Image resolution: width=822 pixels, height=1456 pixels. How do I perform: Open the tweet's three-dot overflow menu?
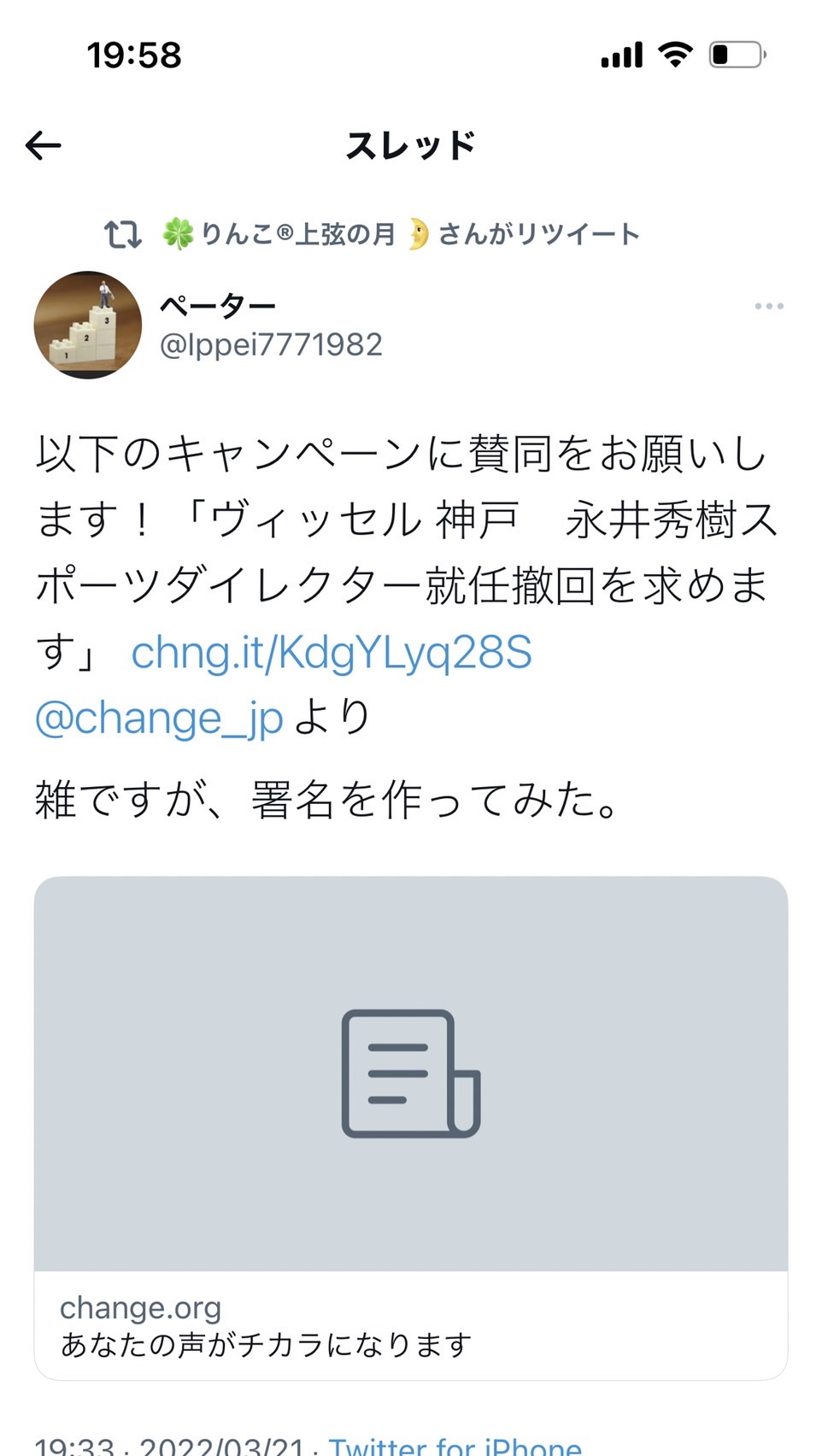point(768,306)
